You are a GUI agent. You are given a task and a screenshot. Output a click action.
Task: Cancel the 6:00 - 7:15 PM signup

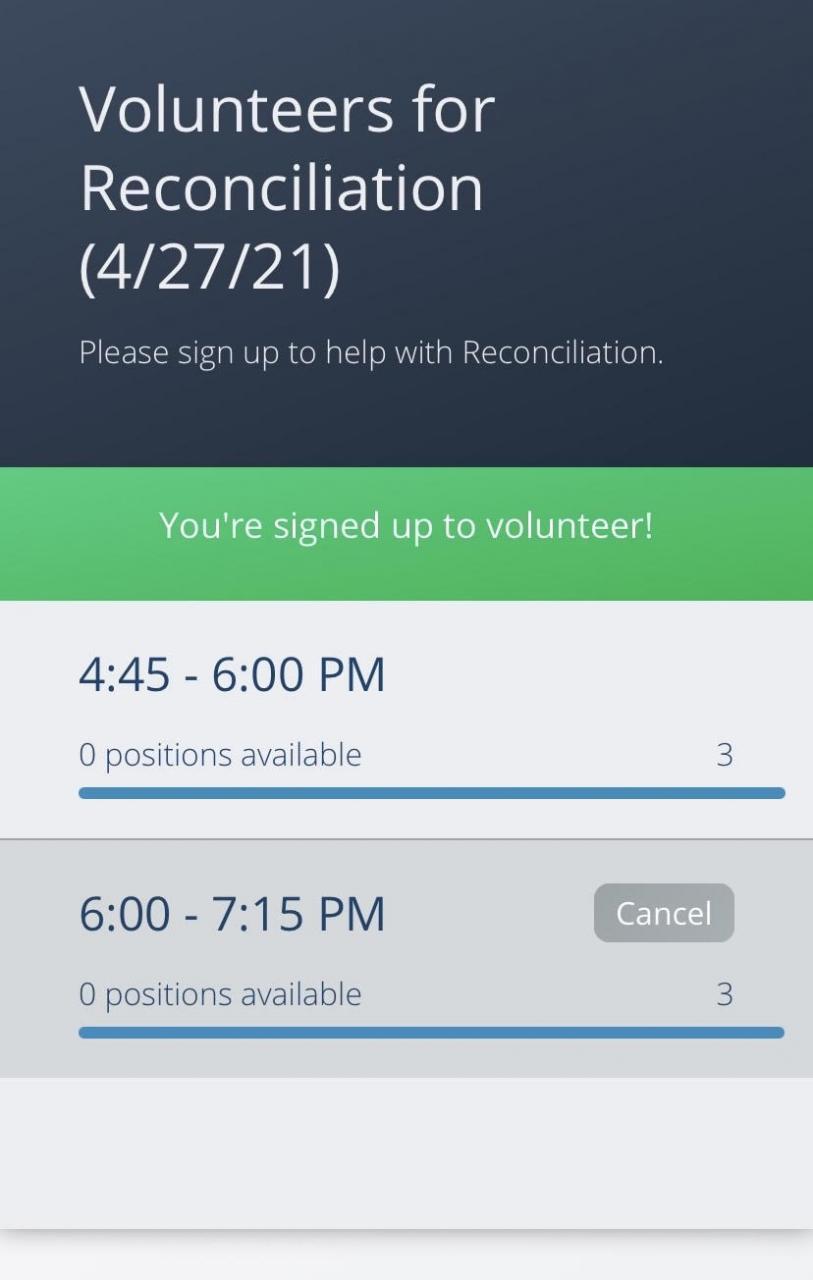coord(663,913)
